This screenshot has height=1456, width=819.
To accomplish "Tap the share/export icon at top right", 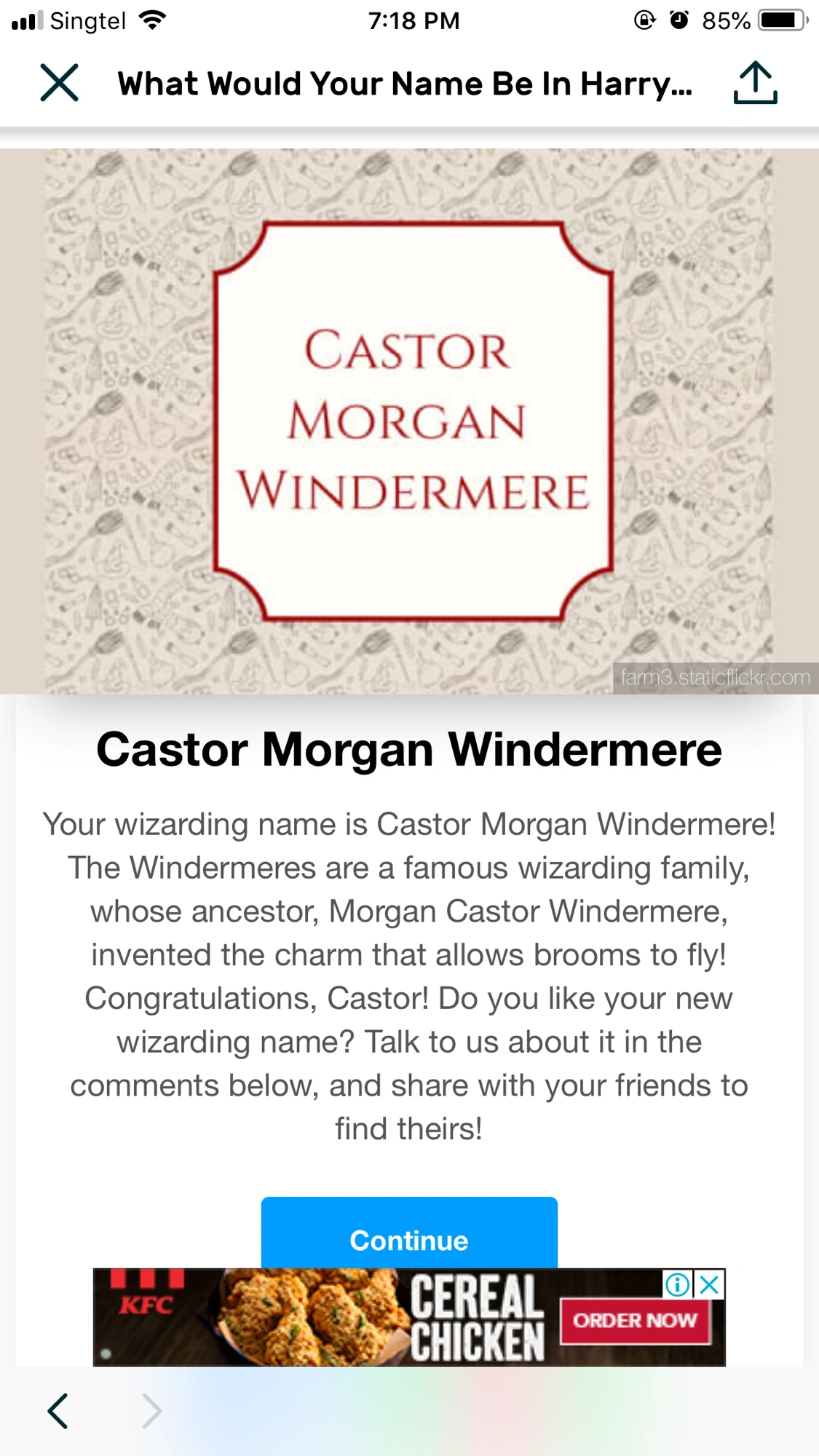I will 756,82.
